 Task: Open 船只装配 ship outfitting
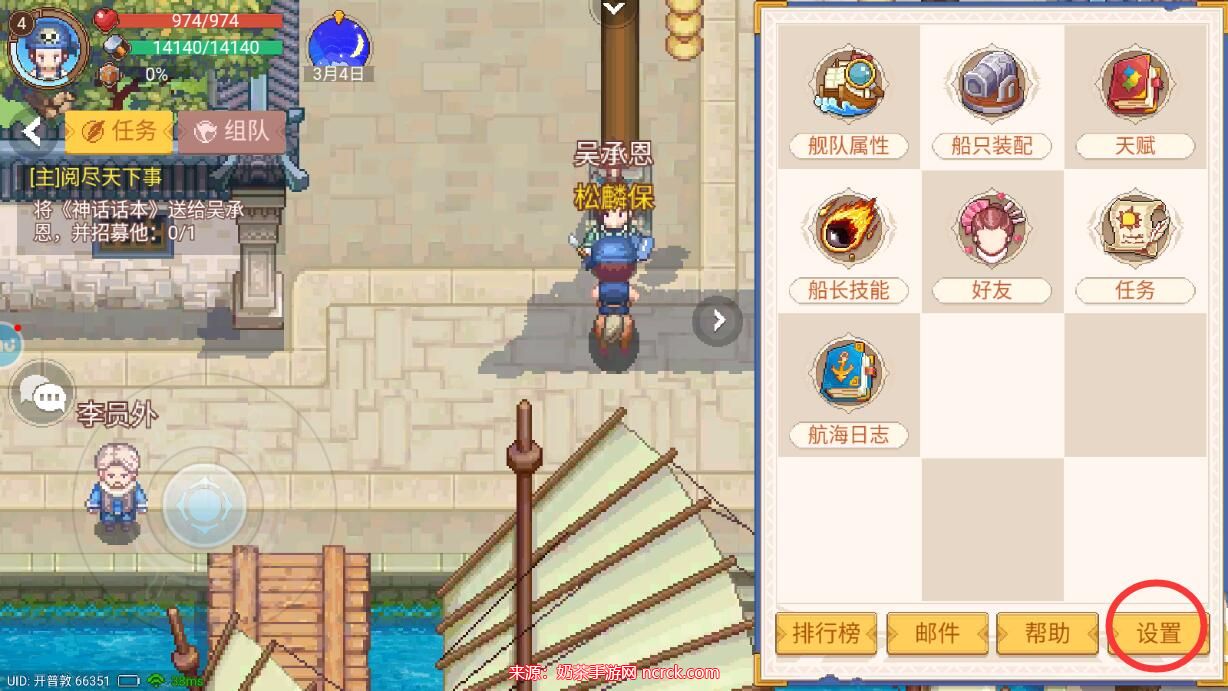tap(991, 102)
